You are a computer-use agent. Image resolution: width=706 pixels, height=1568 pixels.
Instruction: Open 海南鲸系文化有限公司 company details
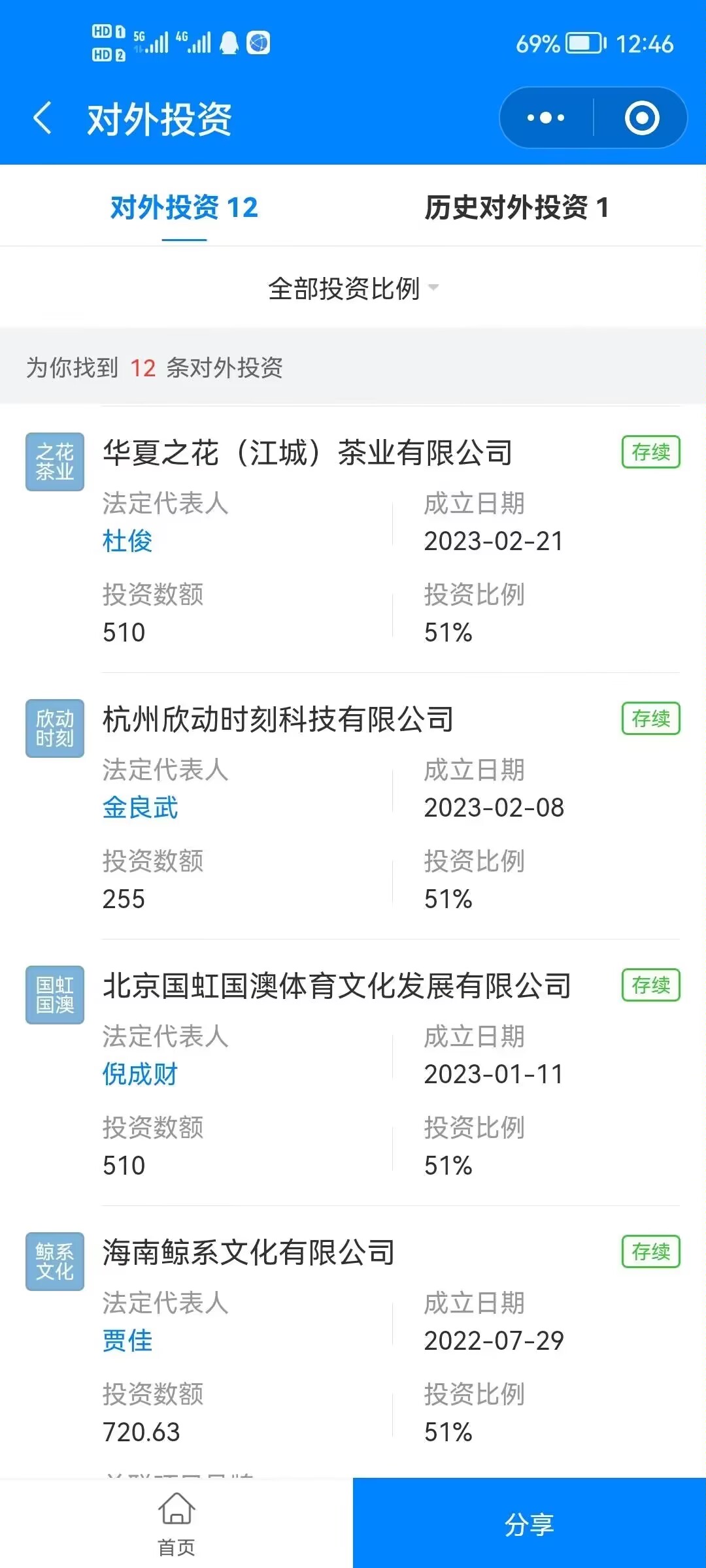pyautogui.click(x=248, y=1252)
